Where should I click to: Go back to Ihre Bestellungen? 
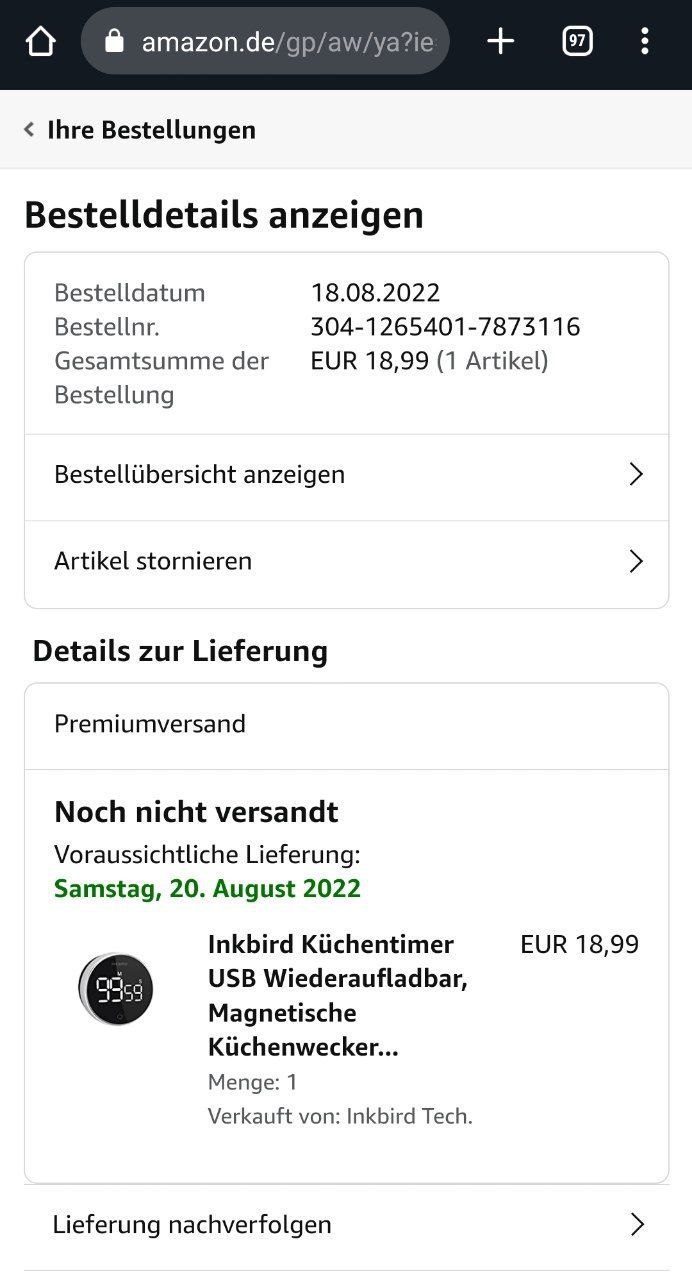tap(140, 130)
